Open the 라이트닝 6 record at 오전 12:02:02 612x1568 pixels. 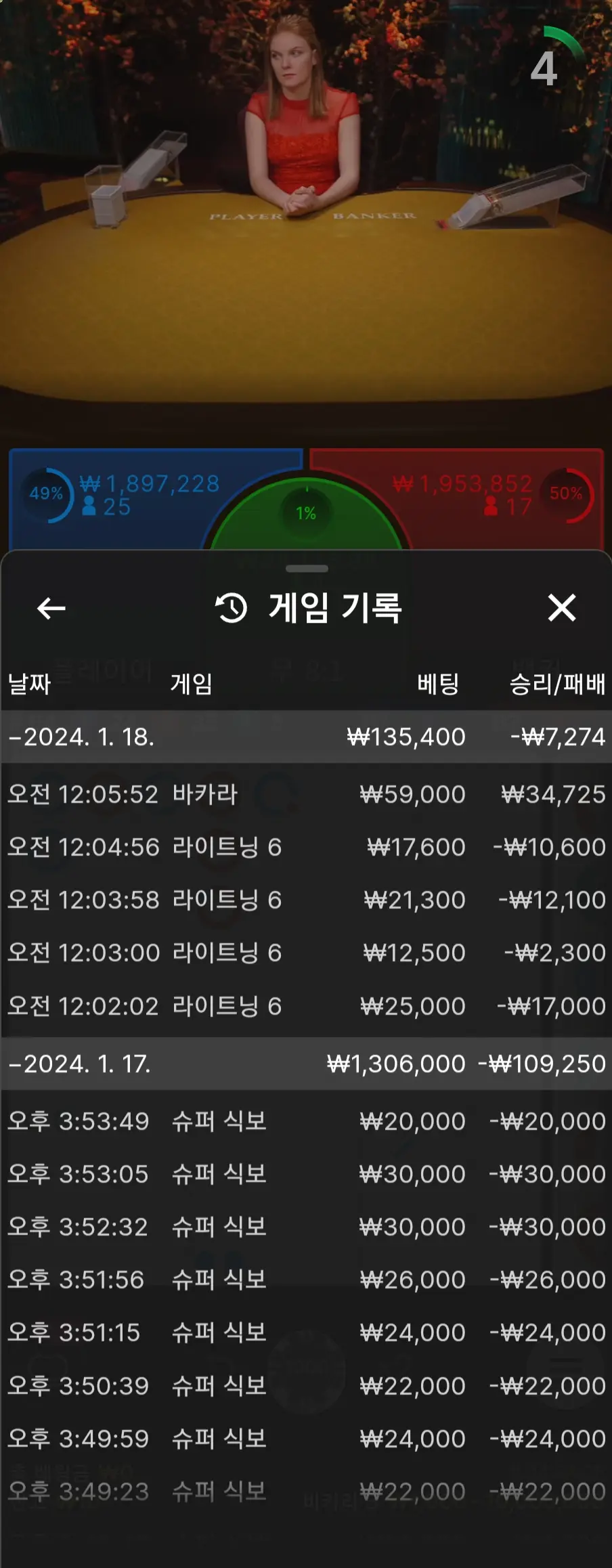click(306, 1006)
